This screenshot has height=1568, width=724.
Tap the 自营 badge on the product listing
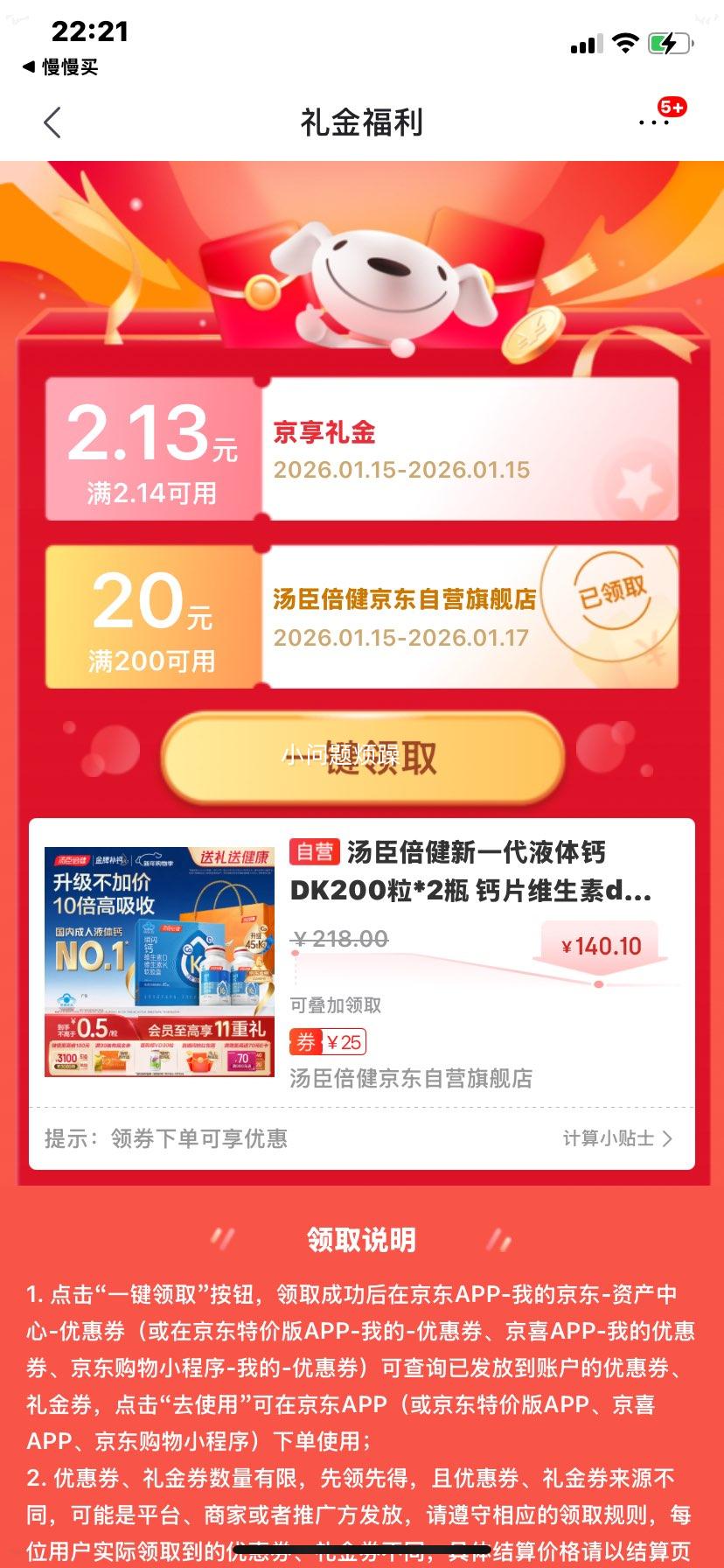pos(314,851)
